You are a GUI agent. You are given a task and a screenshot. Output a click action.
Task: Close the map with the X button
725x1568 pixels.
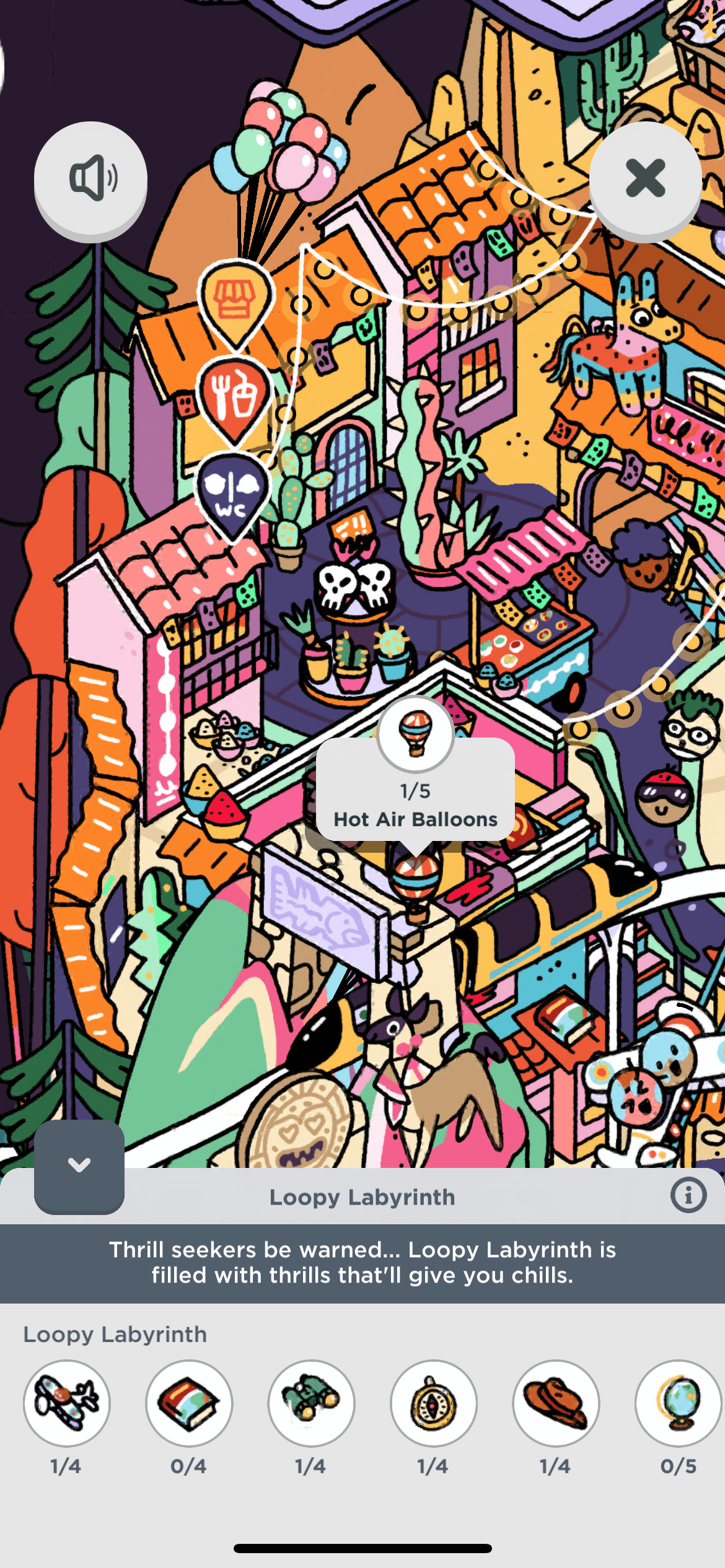point(645,179)
